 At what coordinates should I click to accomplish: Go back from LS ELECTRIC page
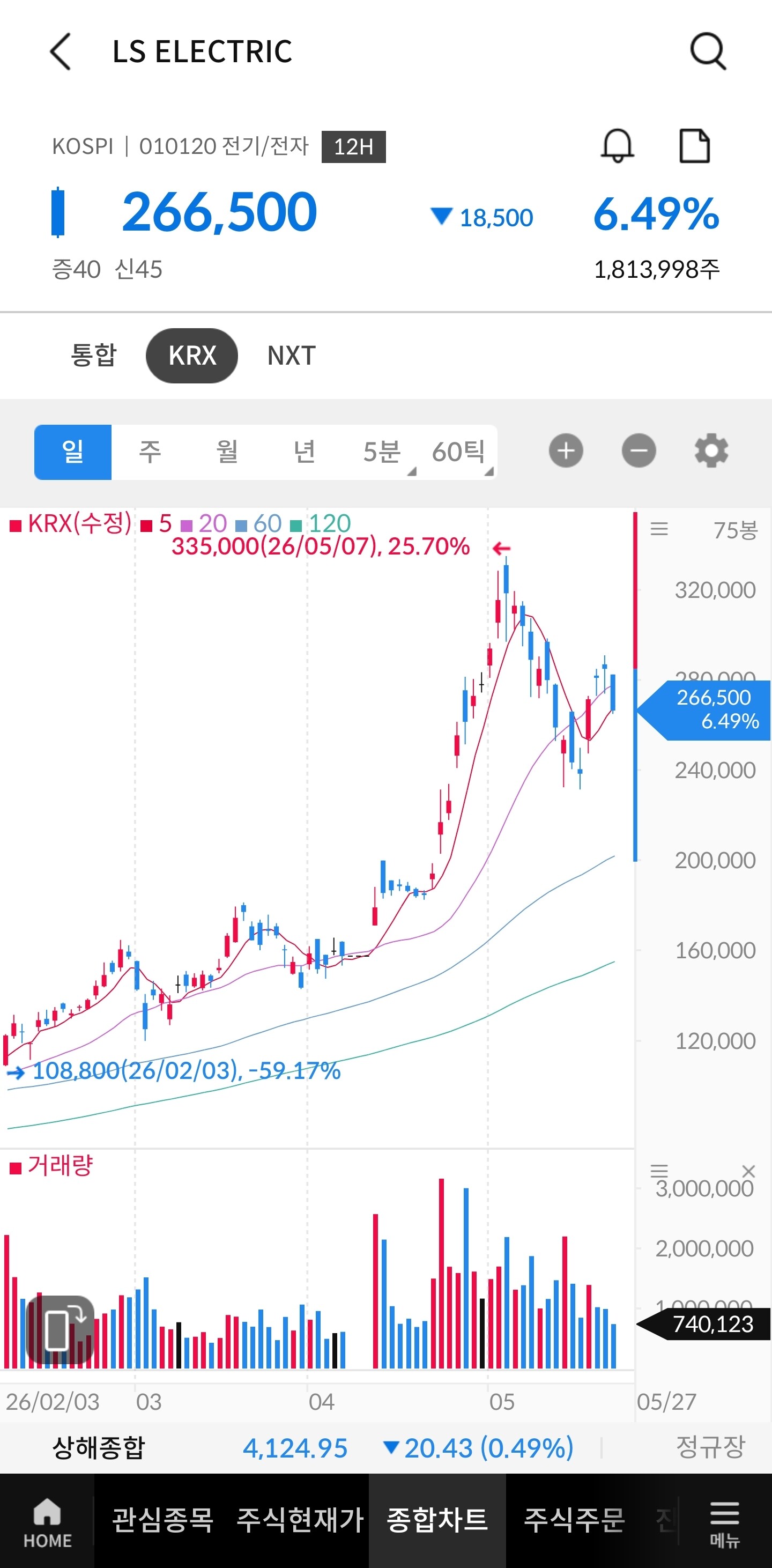point(60,51)
